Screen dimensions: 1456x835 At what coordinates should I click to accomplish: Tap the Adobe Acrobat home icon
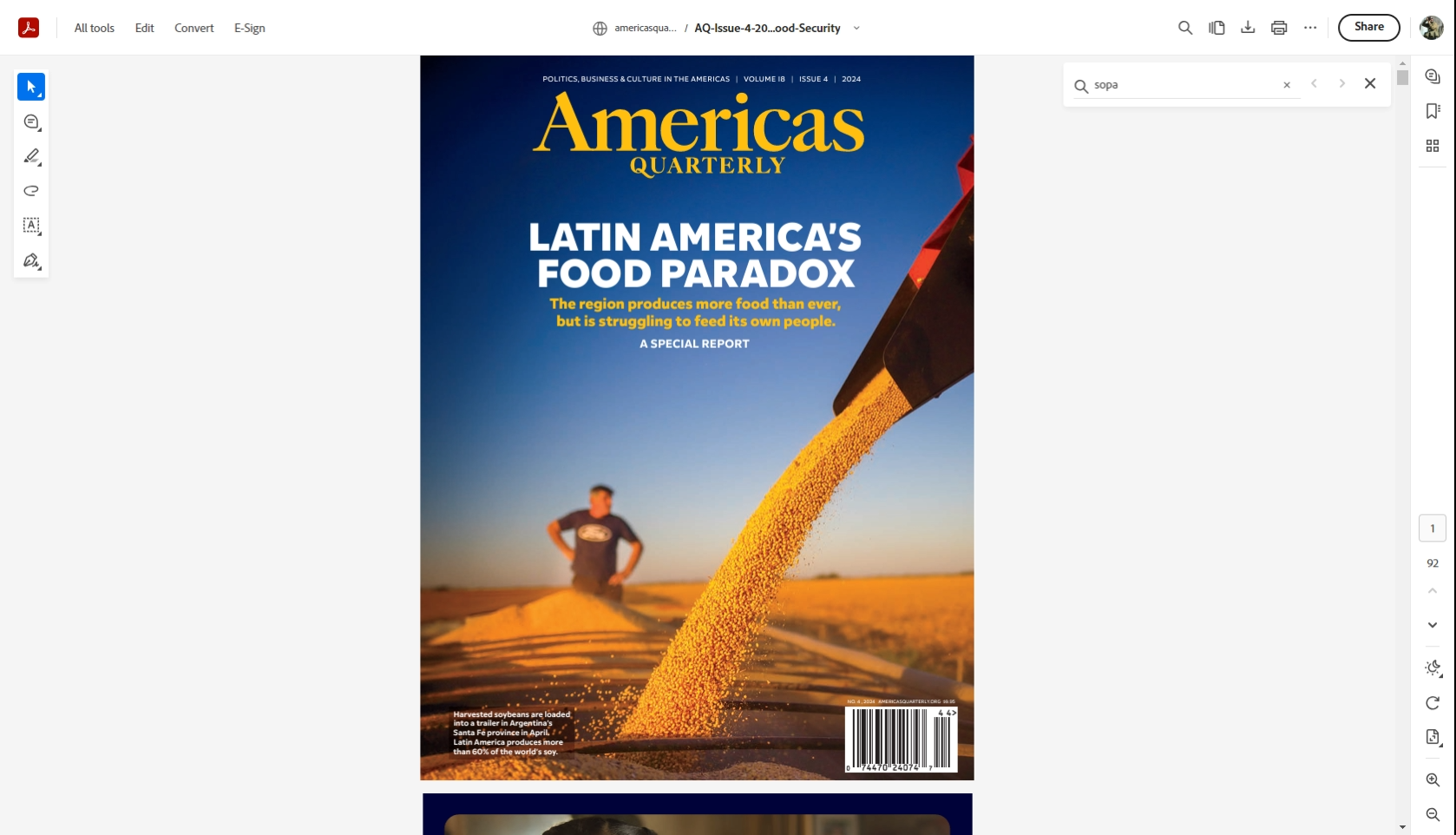click(x=29, y=28)
